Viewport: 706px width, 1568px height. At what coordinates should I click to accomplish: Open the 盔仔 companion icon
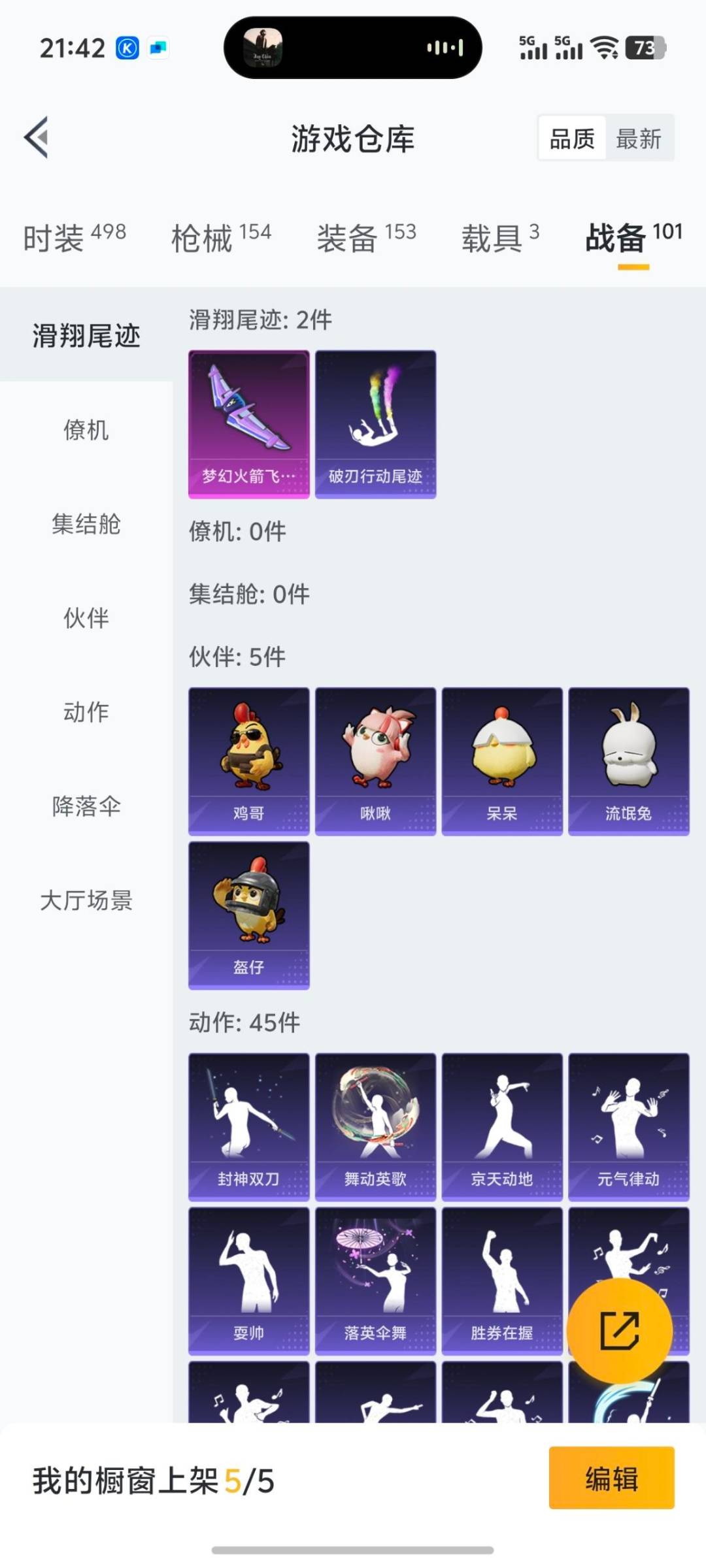click(x=248, y=915)
